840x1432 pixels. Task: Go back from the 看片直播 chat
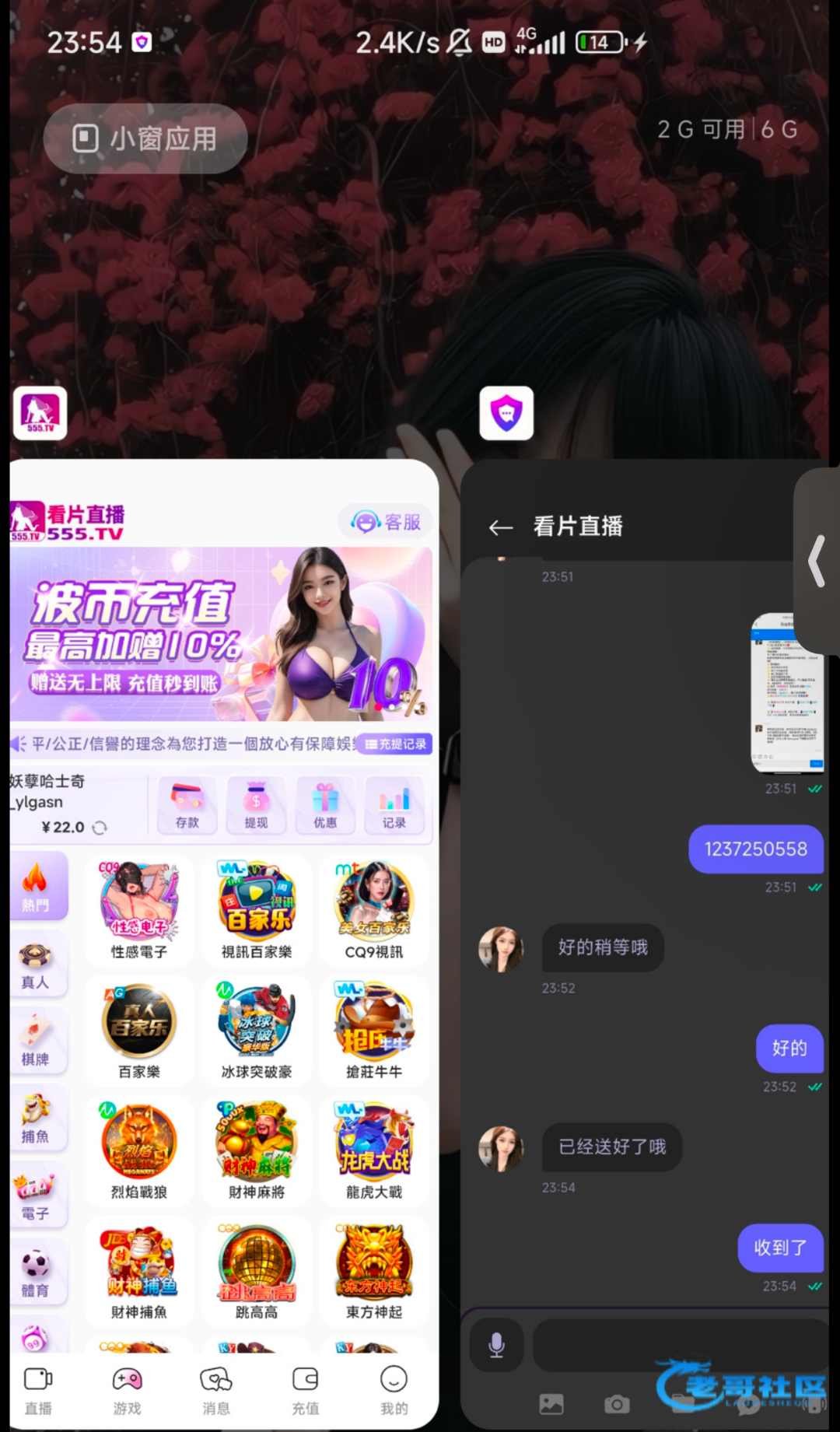click(x=500, y=528)
